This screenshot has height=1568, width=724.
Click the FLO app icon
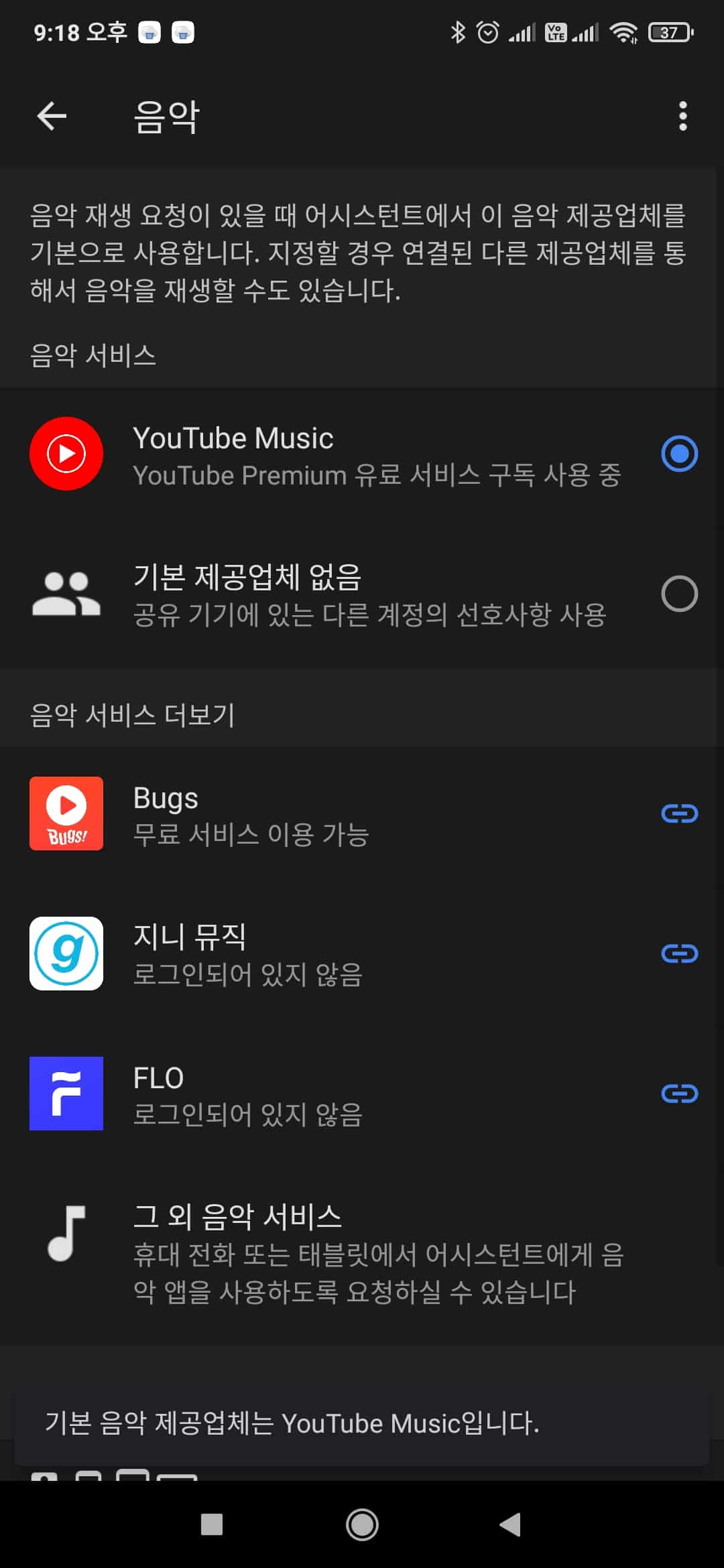click(66, 1094)
